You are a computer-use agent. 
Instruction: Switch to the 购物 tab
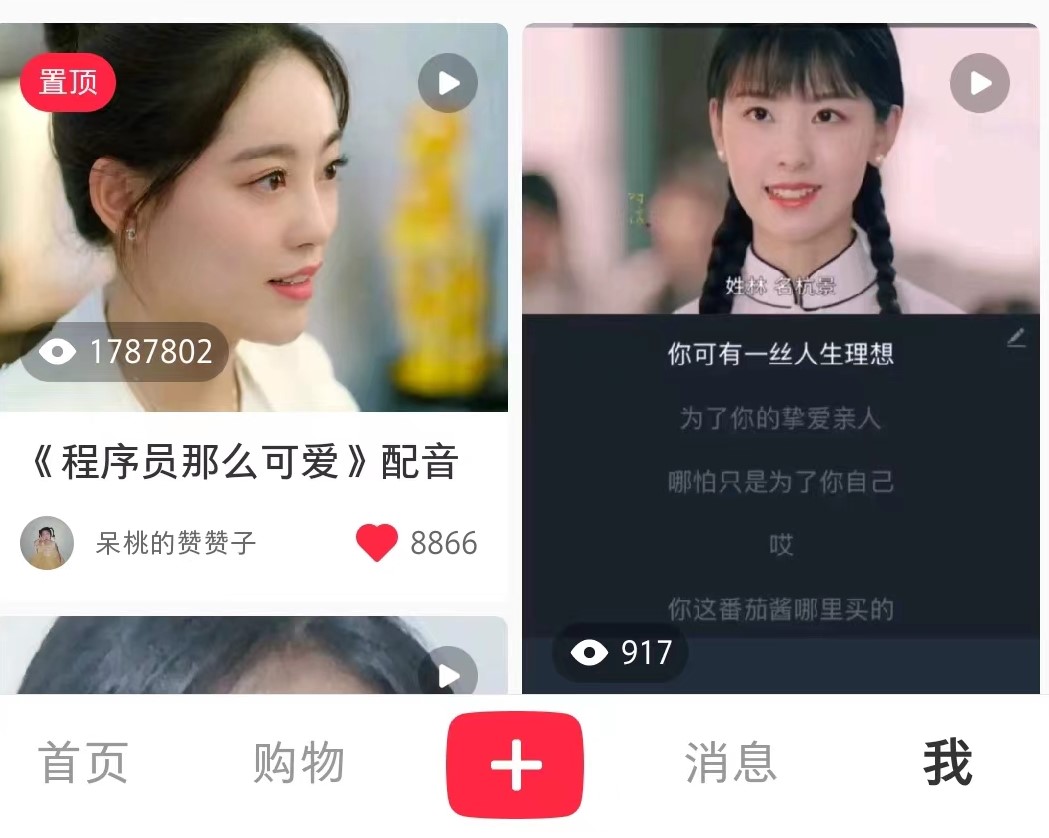click(298, 764)
